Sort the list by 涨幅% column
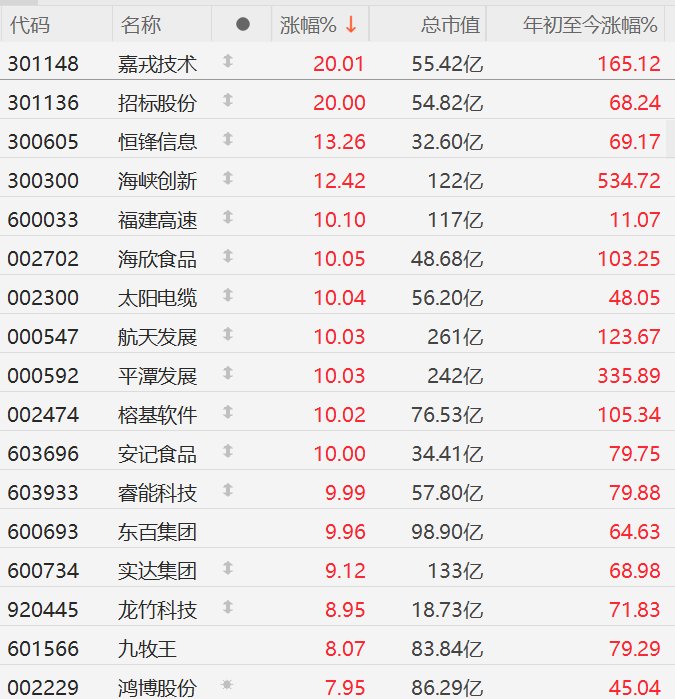The height and width of the screenshot is (699, 675). tap(317, 26)
